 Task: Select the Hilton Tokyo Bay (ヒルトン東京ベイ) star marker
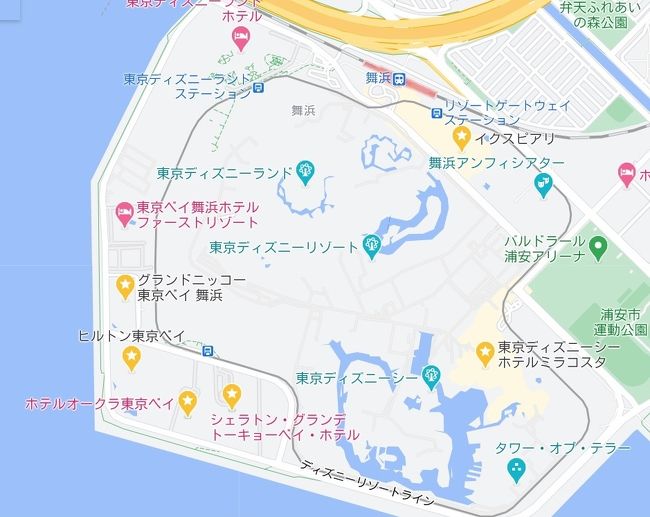coord(131,358)
